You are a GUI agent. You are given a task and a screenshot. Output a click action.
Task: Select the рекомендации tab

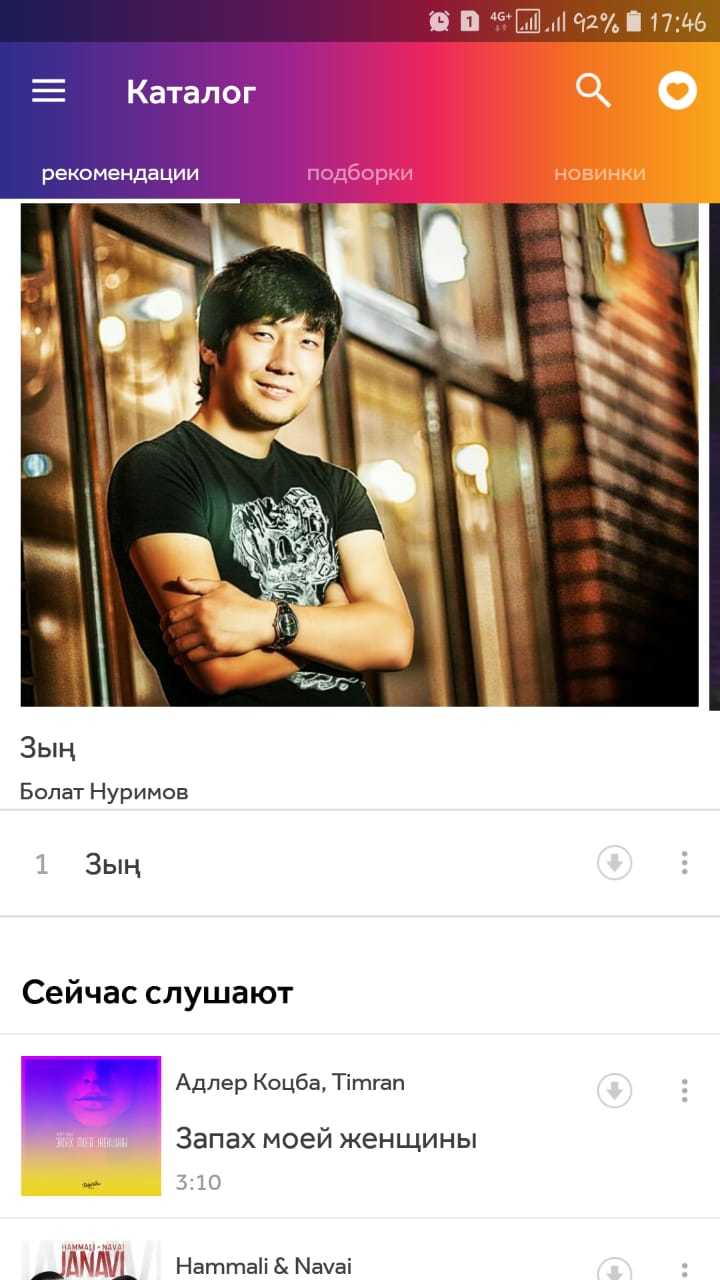click(x=120, y=173)
